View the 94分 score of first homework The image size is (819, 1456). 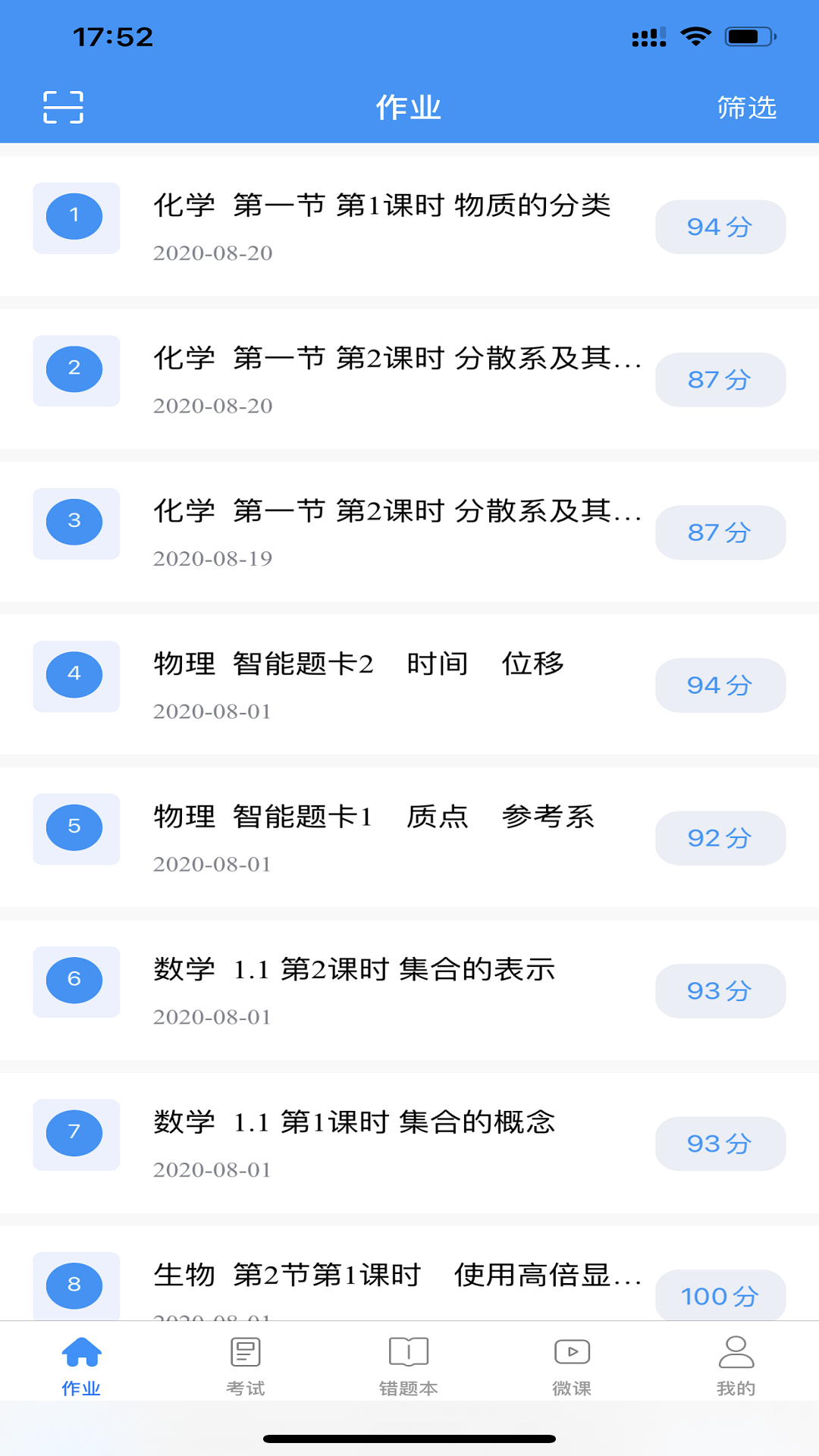(720, 226)
